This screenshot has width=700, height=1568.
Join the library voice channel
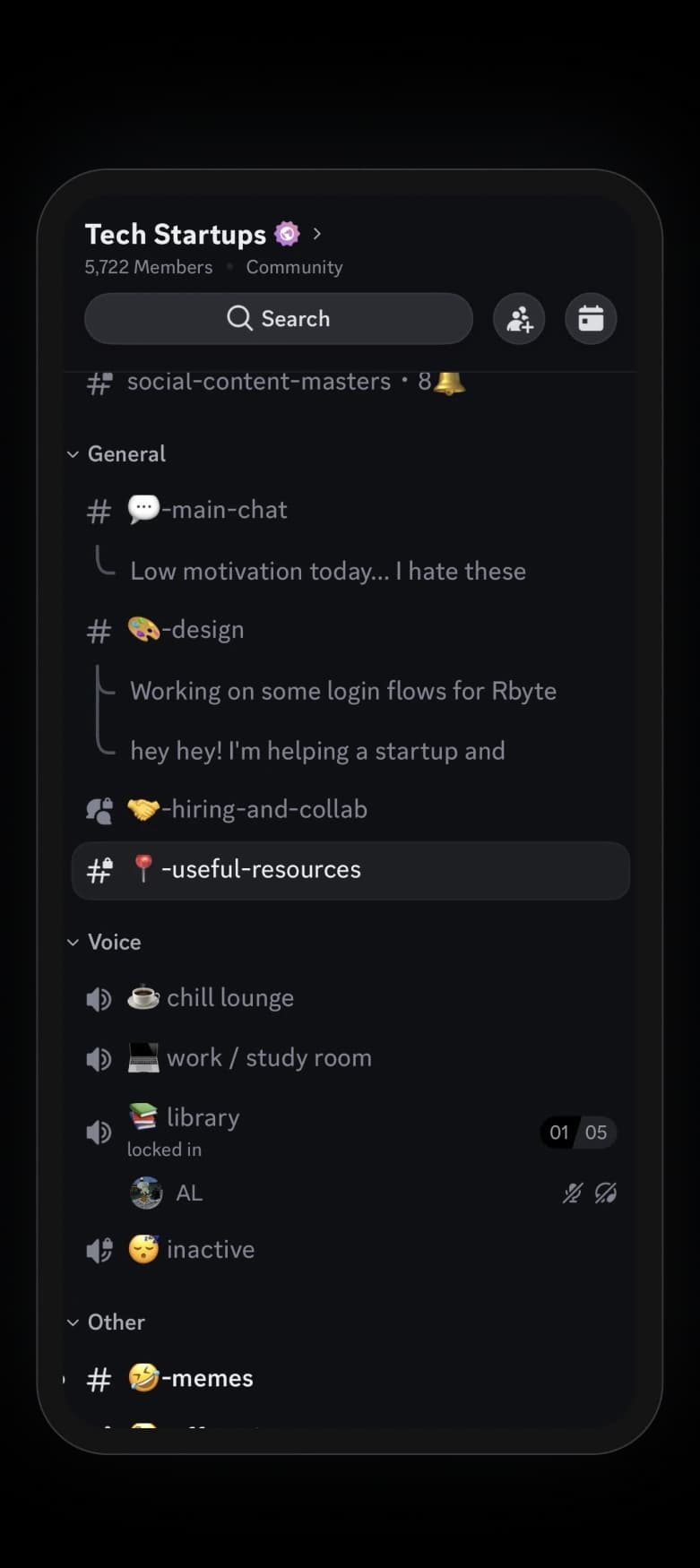tap(203, 1118)
